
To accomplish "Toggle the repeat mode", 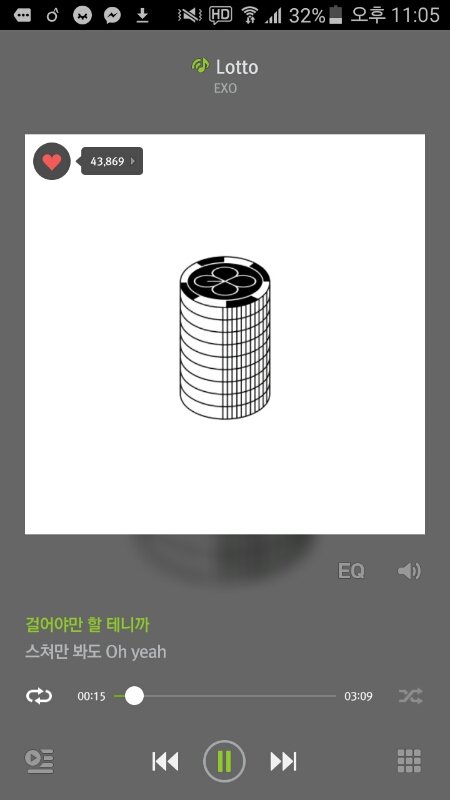I will [39, 696].
